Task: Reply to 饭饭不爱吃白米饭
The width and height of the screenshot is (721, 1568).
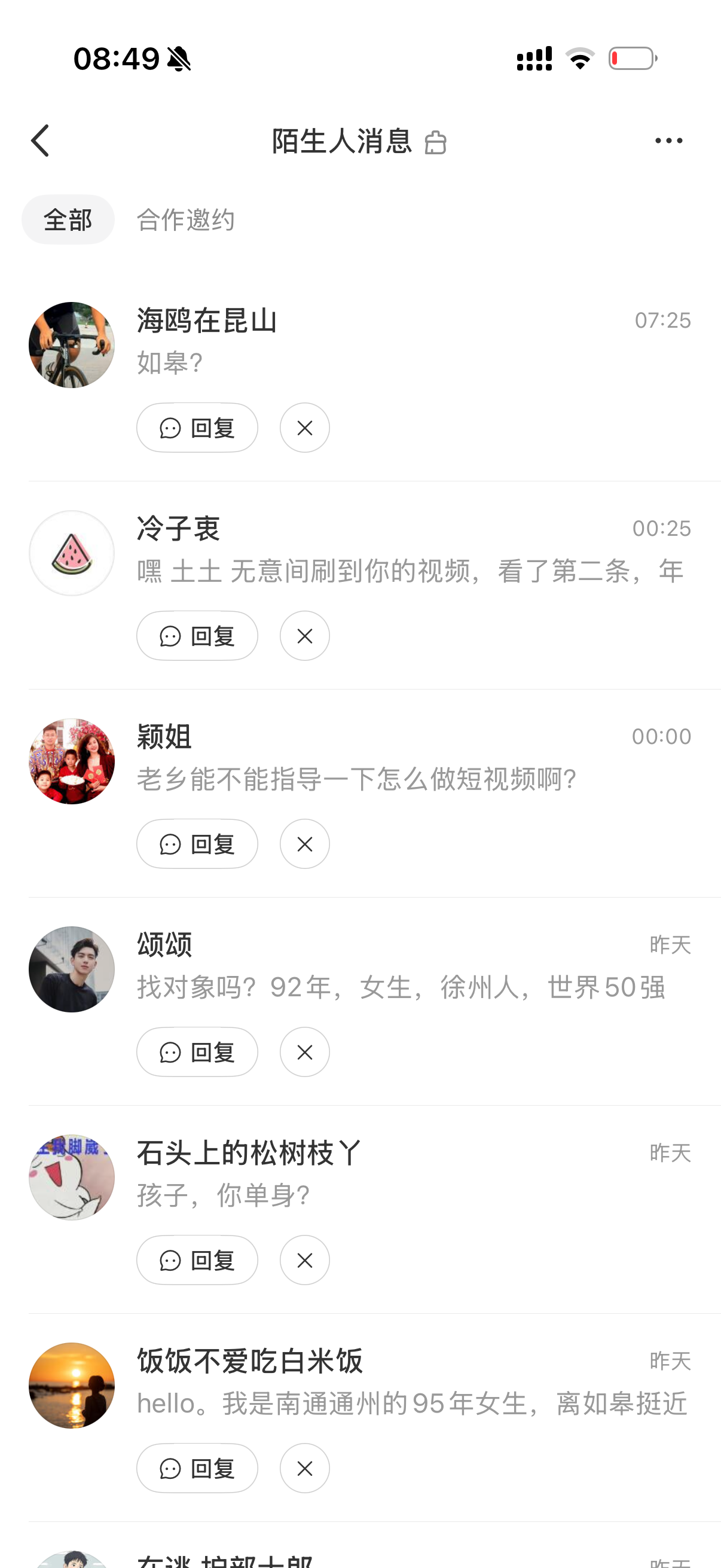Action: [197, 1469]
